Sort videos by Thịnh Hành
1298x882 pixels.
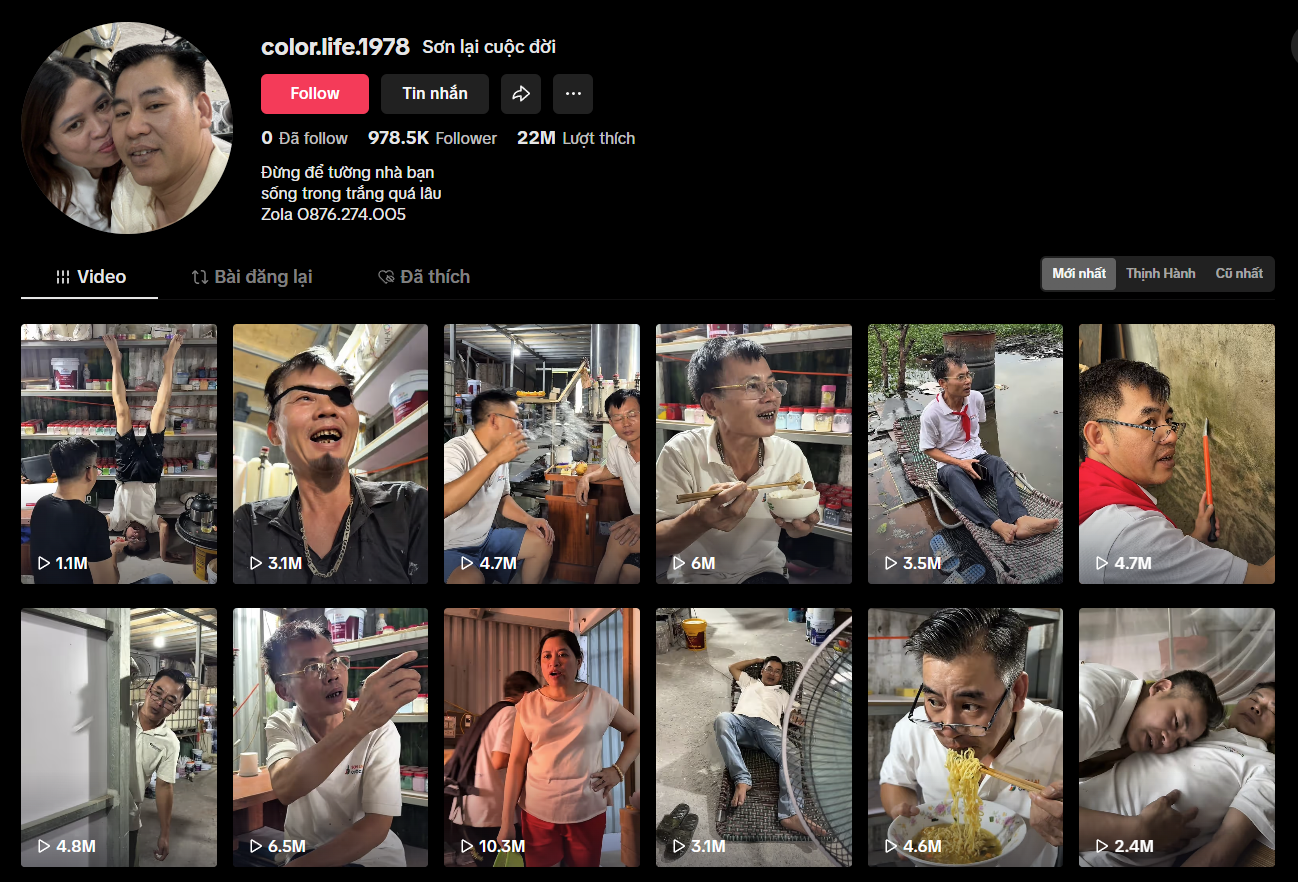point(1160,274)
